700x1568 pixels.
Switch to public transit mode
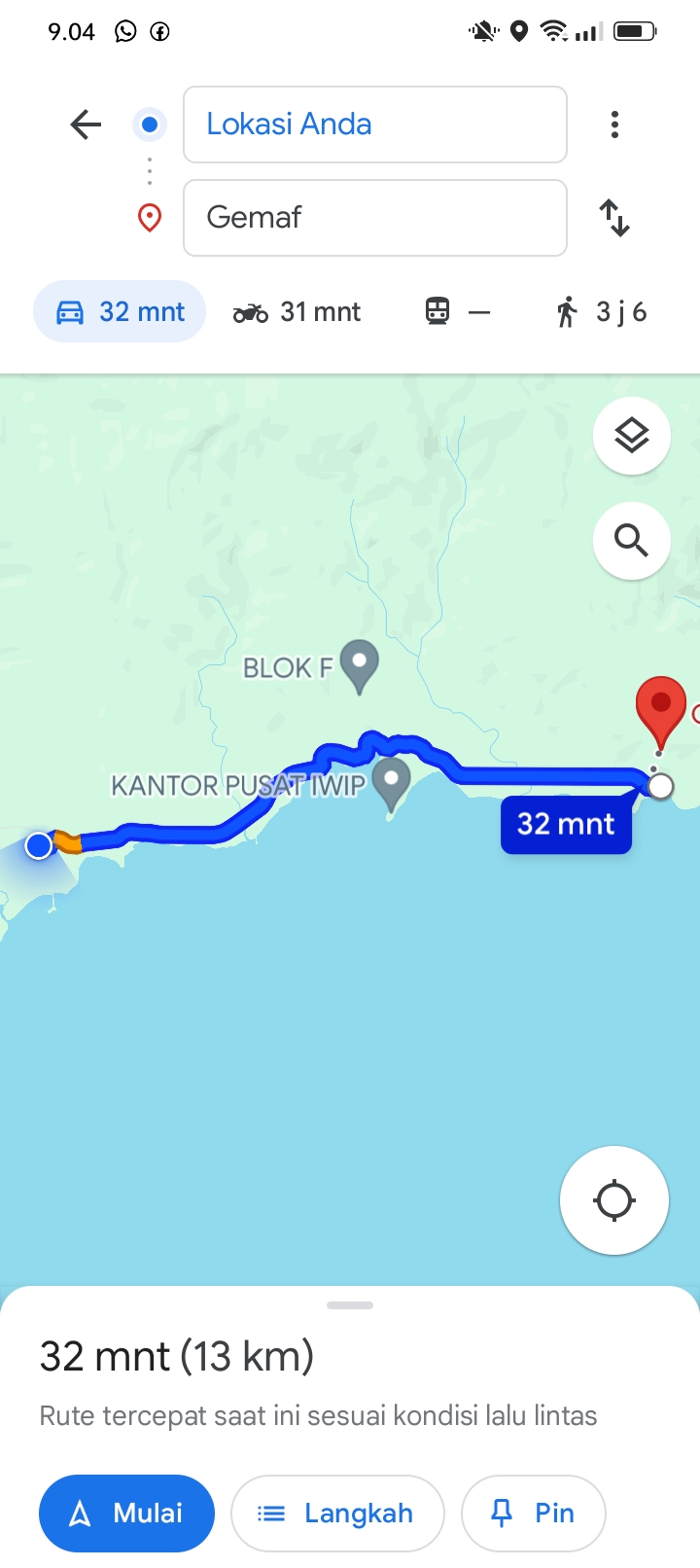coord(458,312)
